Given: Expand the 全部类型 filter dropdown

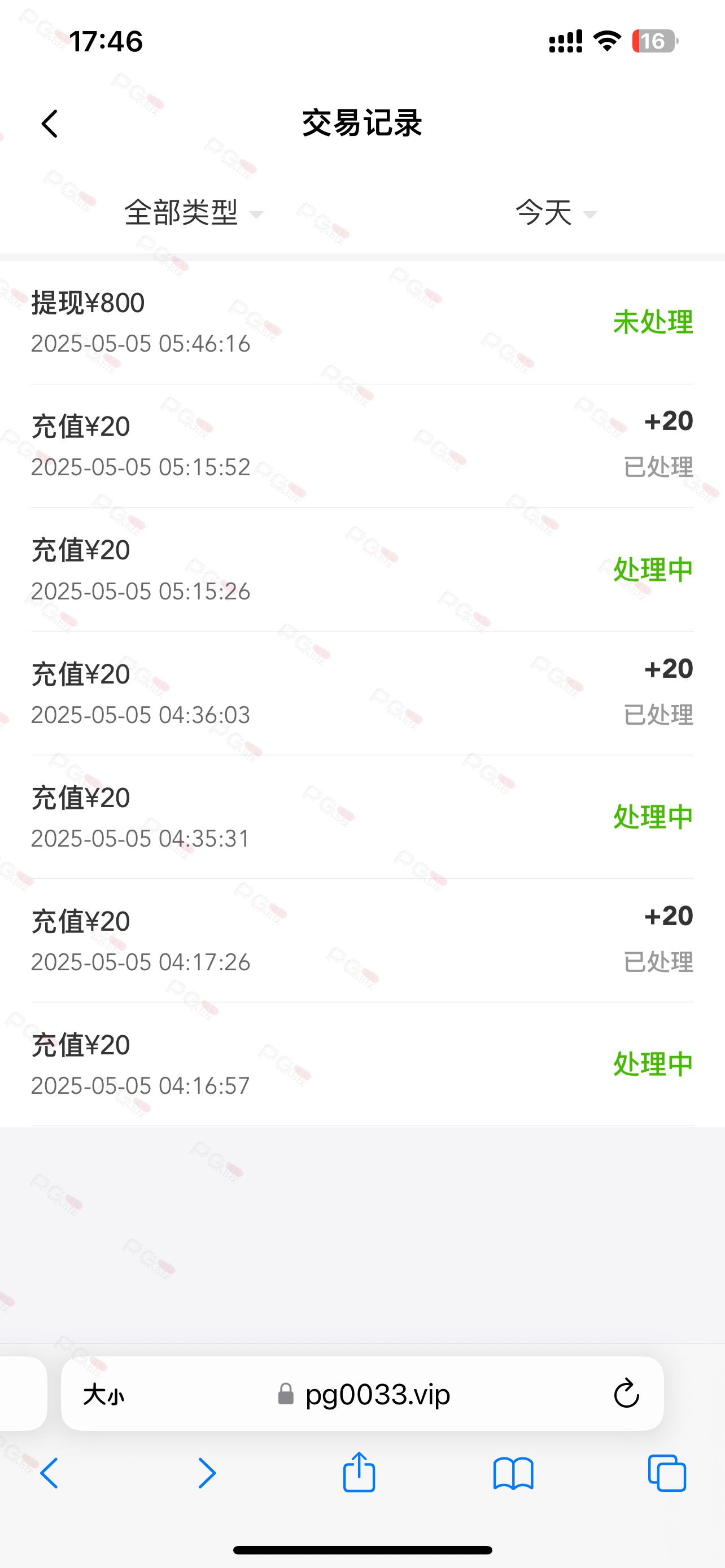Looking at the screenshot, I should point(194,213).
